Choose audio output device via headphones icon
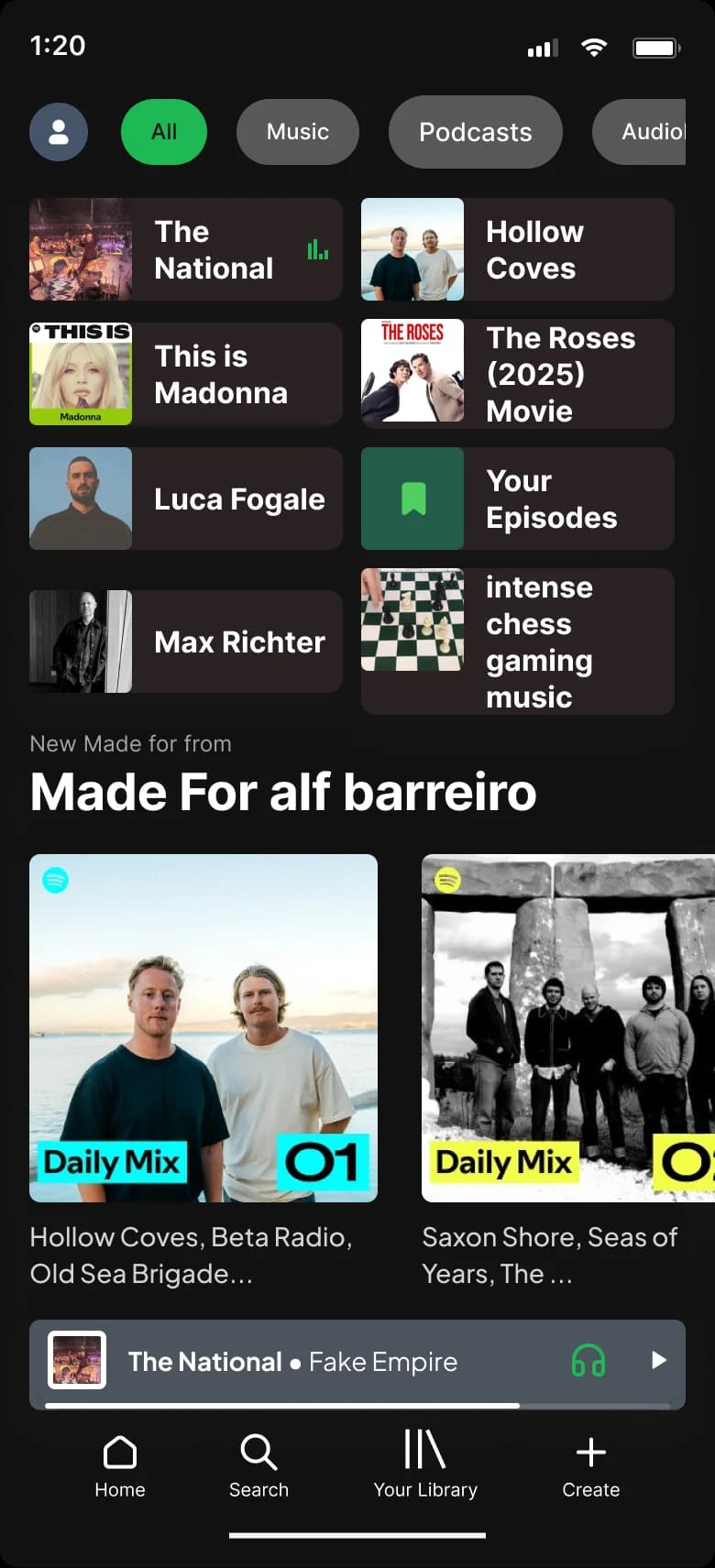 [588, 1361]
